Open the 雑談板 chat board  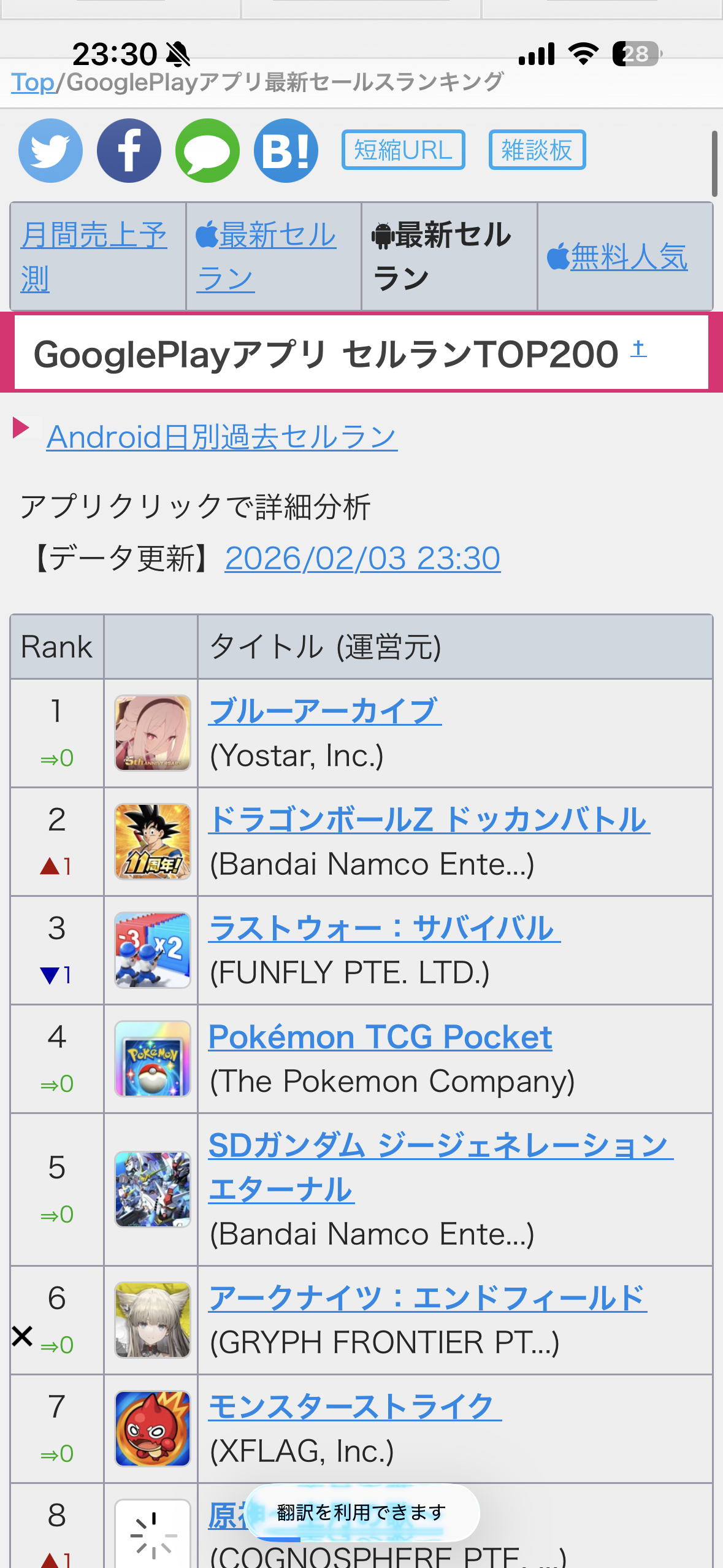click(537, 150)
